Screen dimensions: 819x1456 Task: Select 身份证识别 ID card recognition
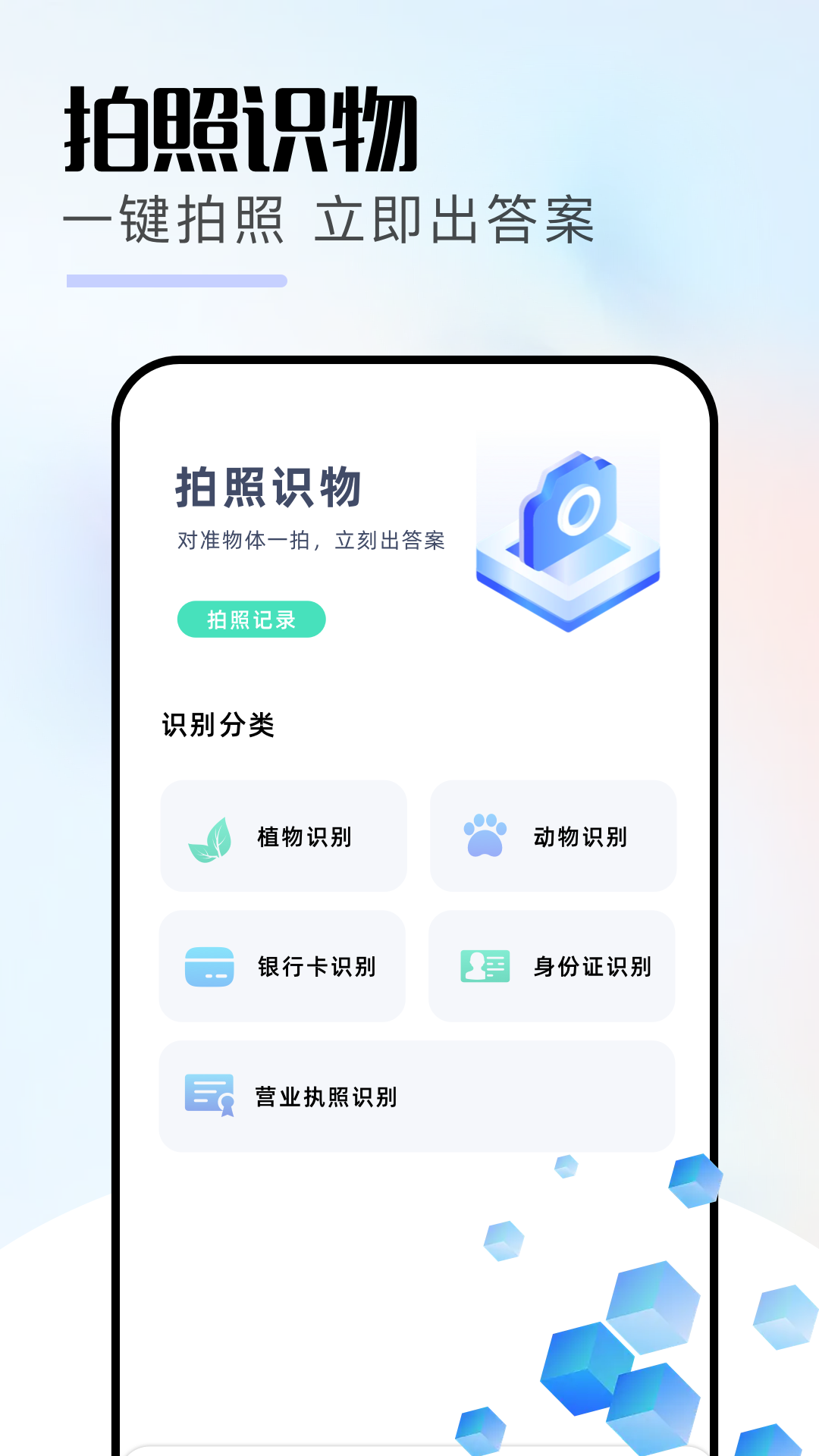(x=553, y=965)
